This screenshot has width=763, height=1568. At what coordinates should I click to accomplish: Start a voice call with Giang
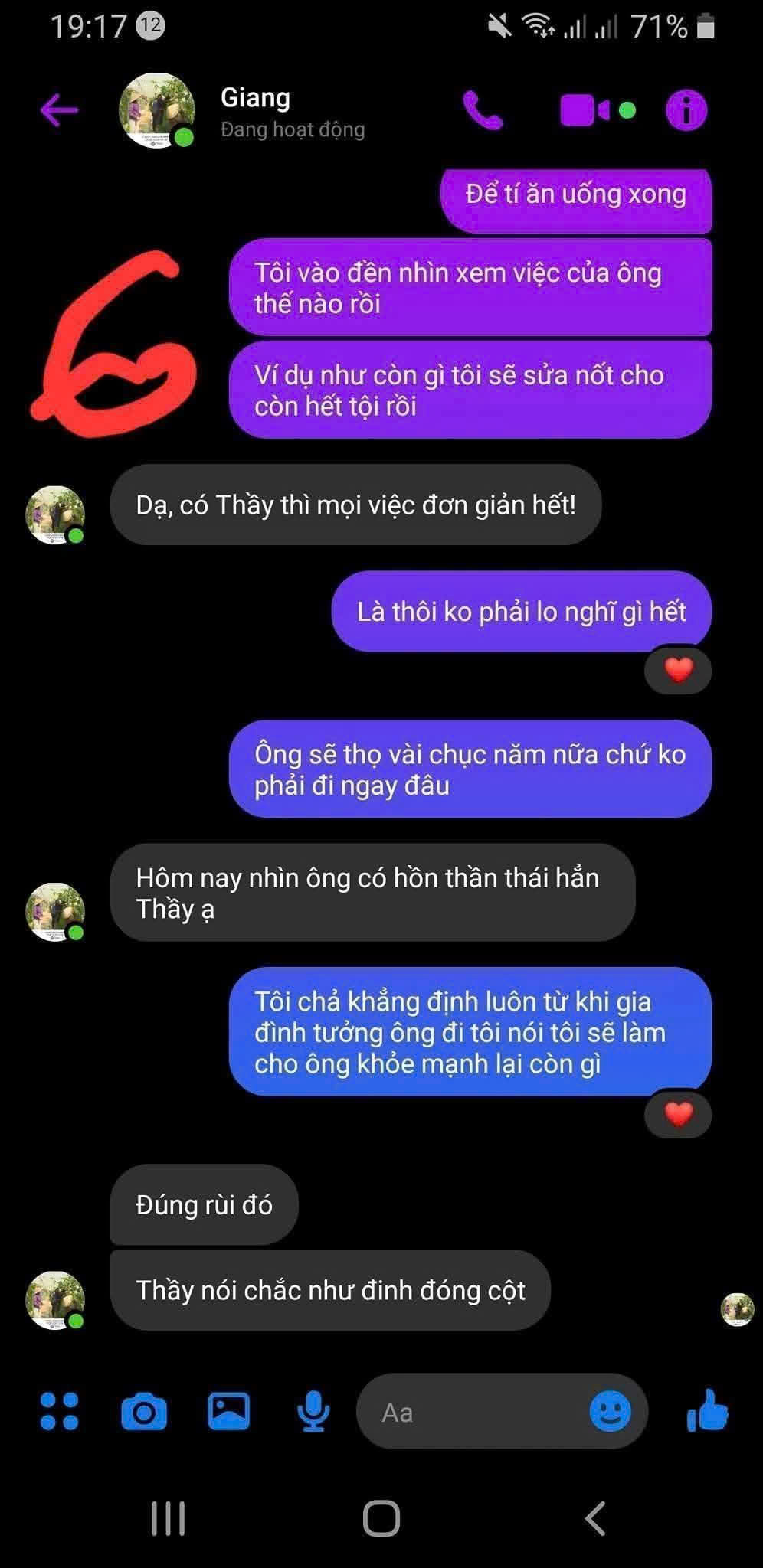point(483,110)
